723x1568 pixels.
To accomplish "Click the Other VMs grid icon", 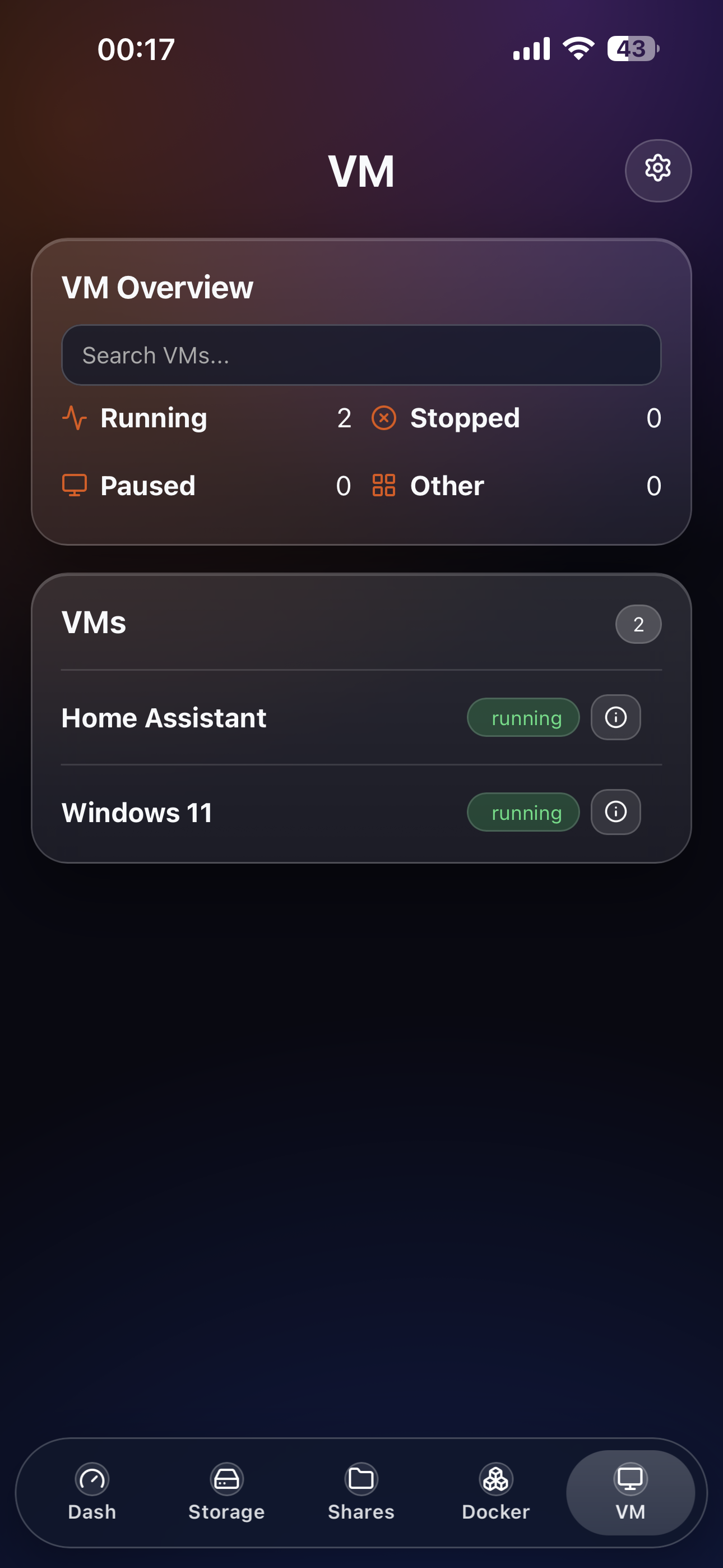I will (384, 485).
